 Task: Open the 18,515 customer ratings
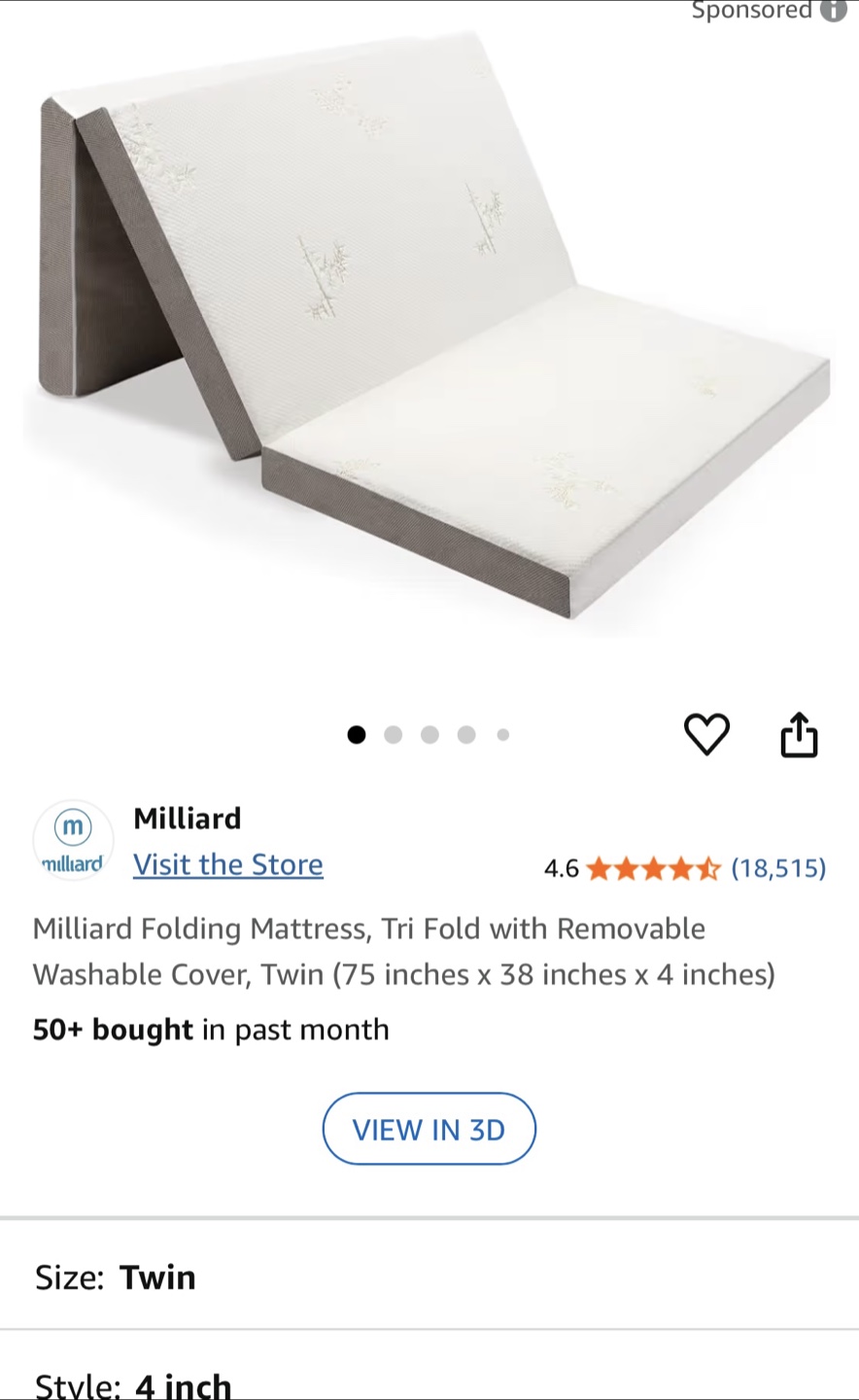tap(778, 867)
